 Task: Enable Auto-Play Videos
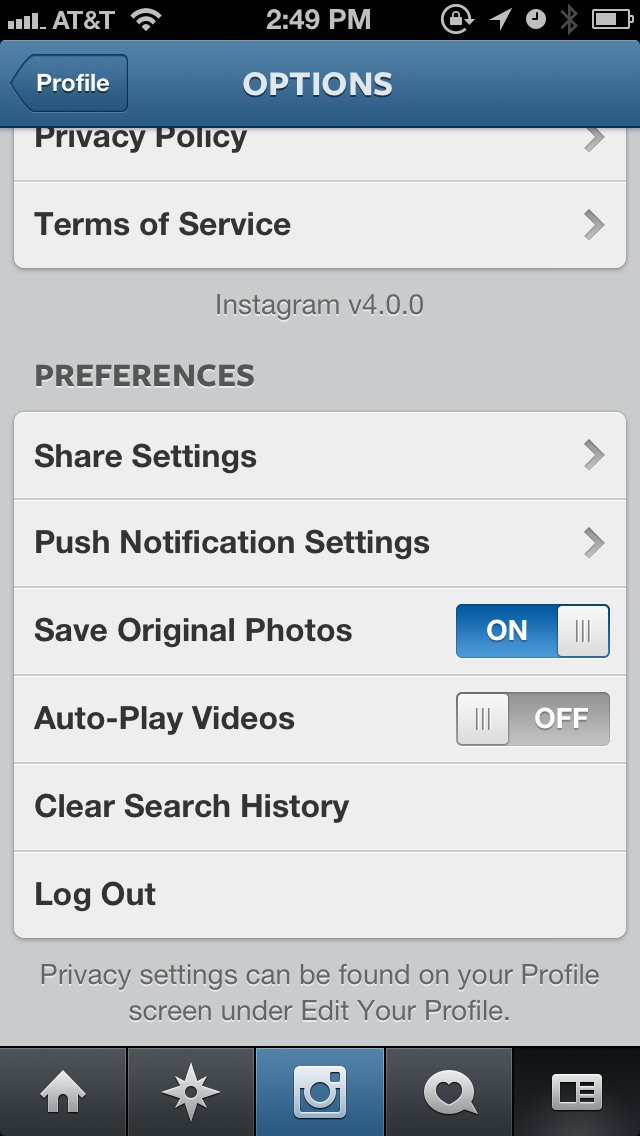tap(532, 719)
